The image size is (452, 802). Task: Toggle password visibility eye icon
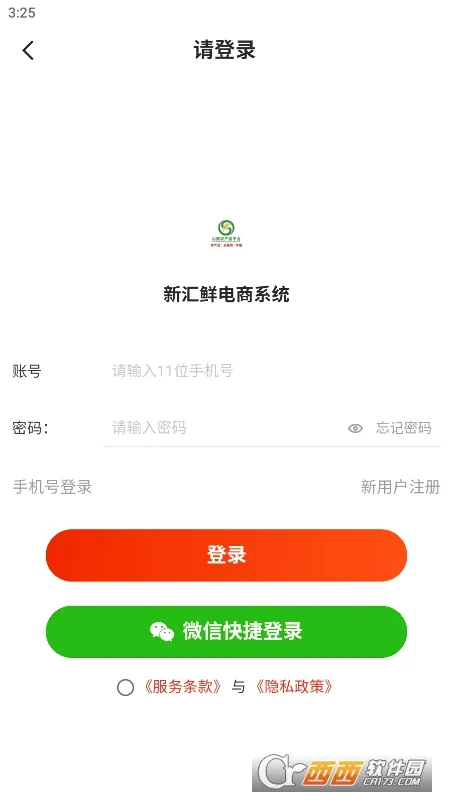pyautogui.click(x=355, y=428)
